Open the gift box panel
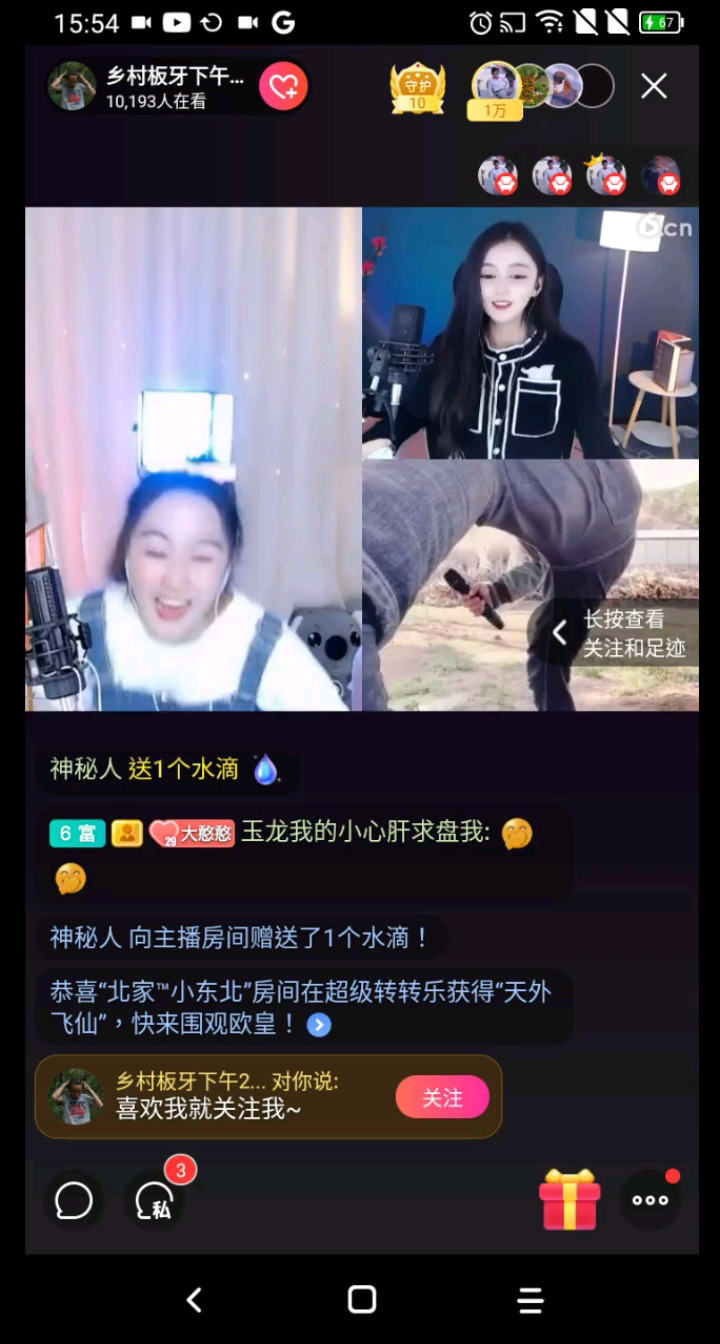Image resolution: width=720 pixels, height=1344 pixels. pos(570,1200)
